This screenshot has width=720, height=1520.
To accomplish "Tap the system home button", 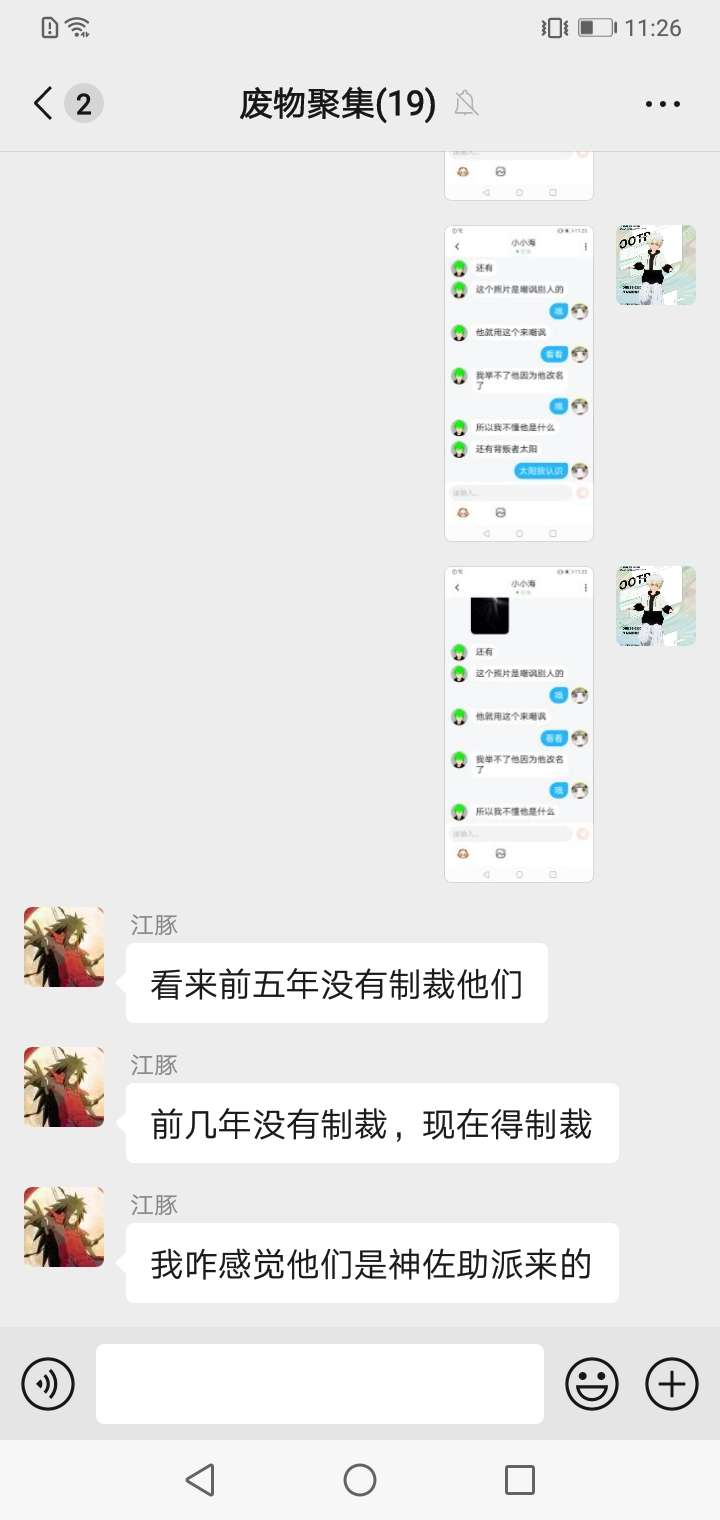I will tap(360, 1479).
